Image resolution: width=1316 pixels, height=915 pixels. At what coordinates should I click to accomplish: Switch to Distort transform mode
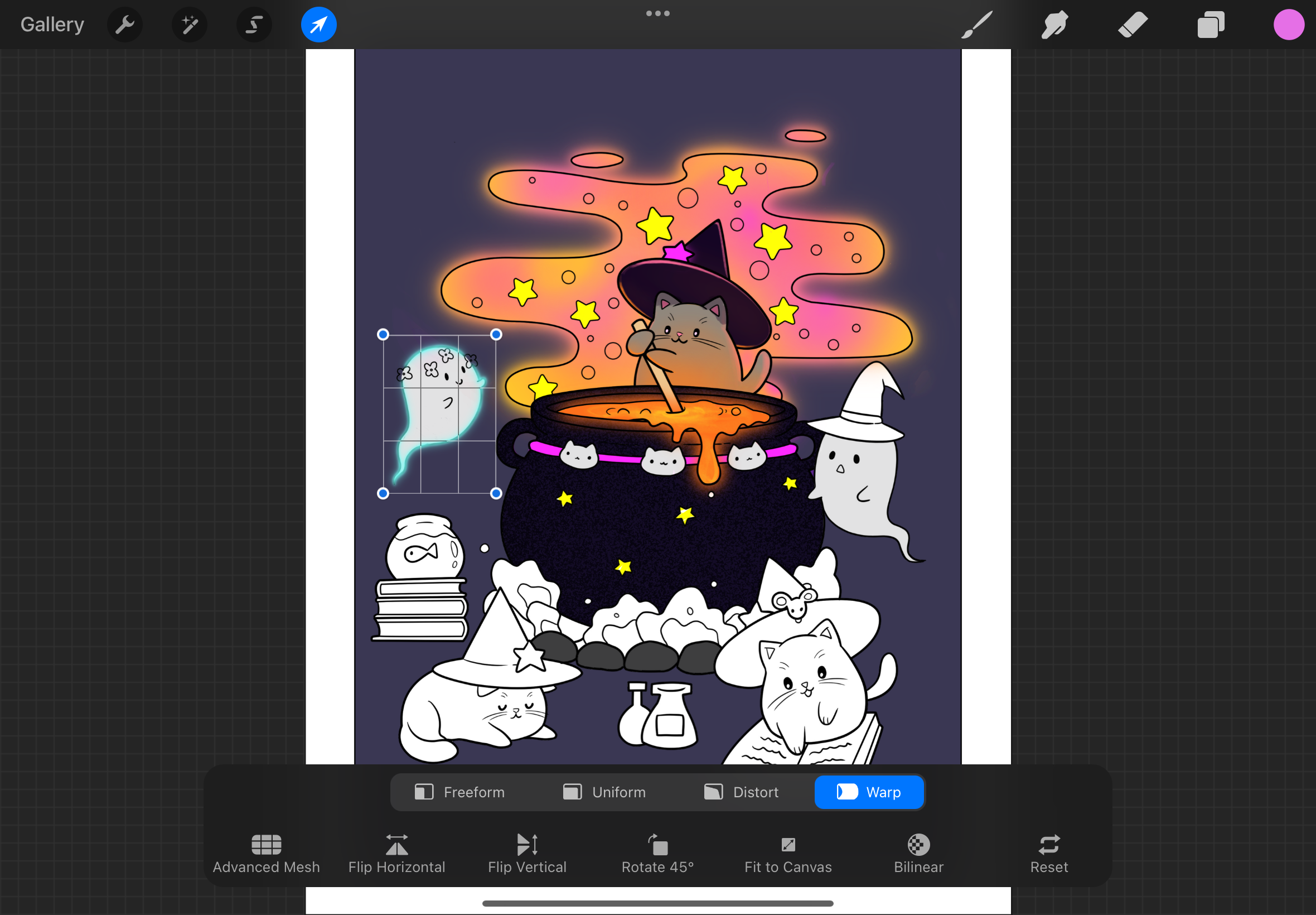[x=741, y=792]
